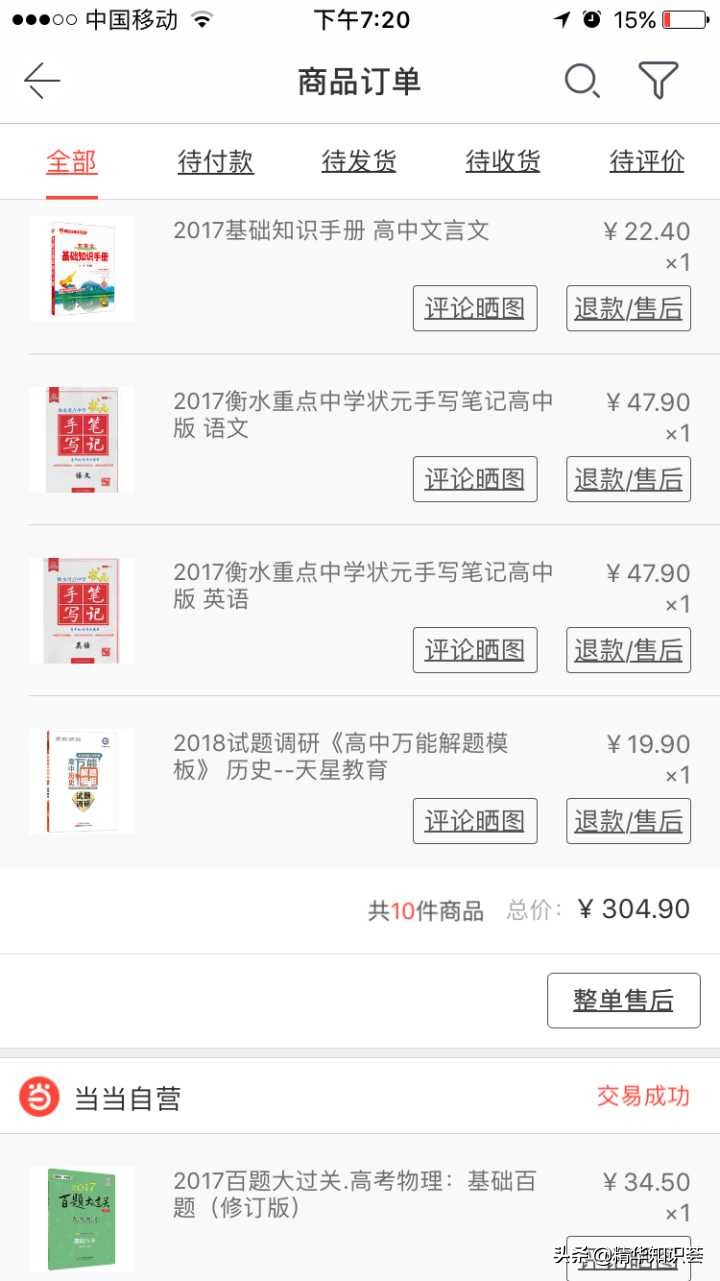Tap the Dangdang 当当自营 store icon
The image size is (720, 1281).
(37, 1096)
